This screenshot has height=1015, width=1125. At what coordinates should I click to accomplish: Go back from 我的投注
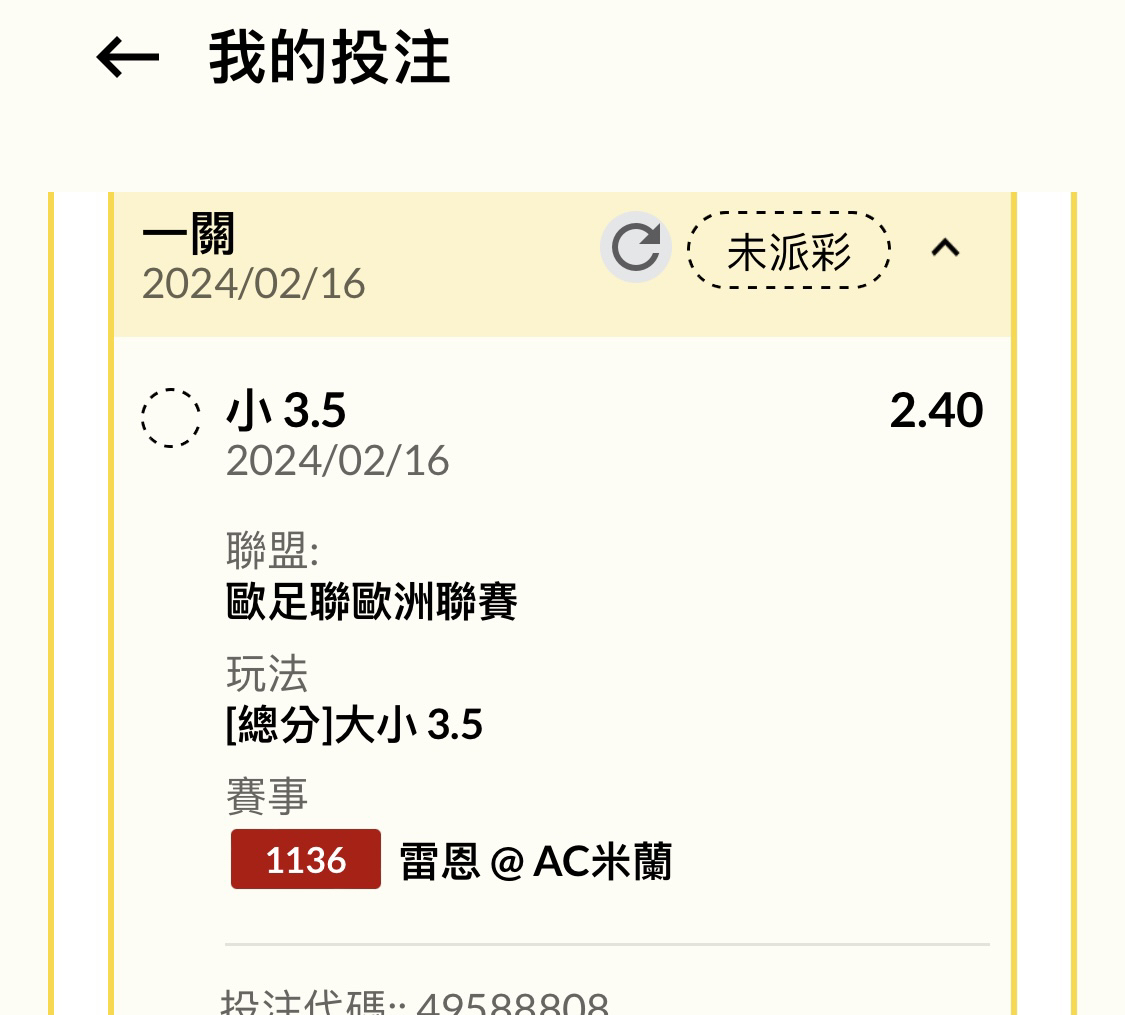pos(128,59)
